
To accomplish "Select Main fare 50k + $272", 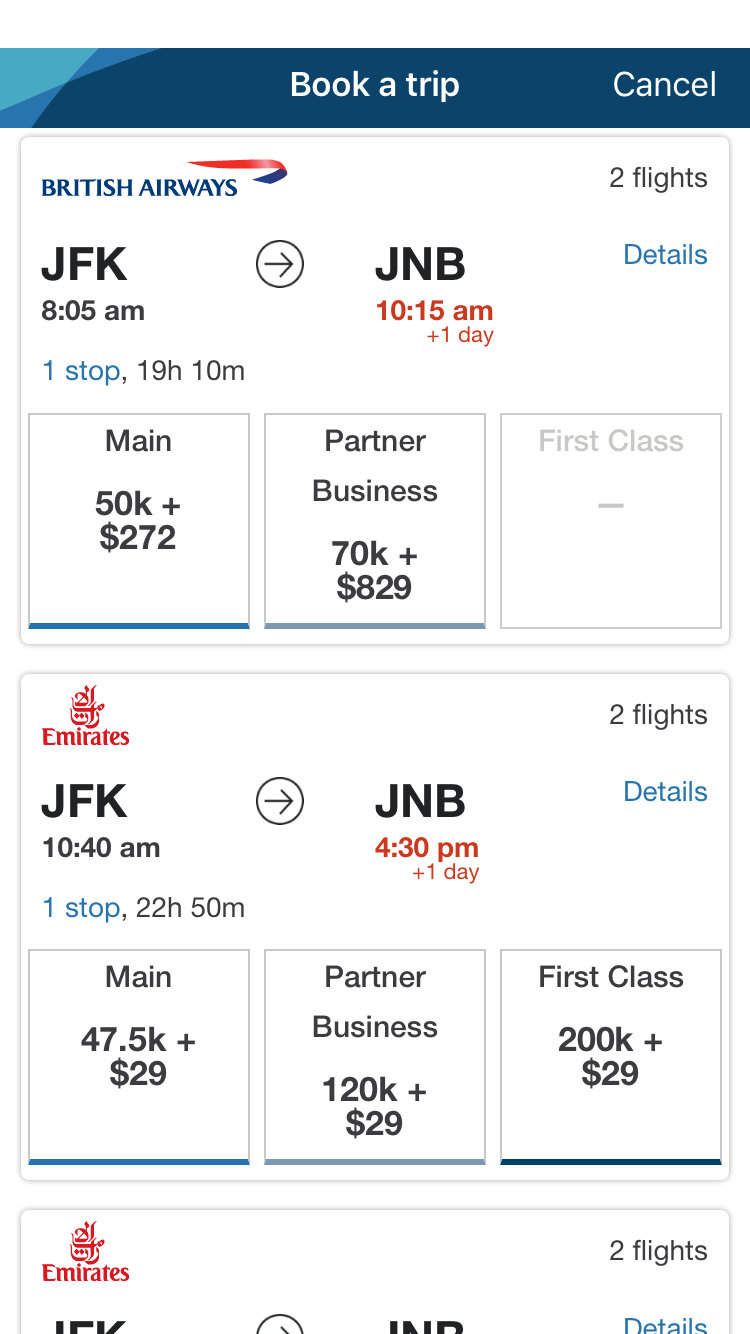I will [x=139, y=520].
